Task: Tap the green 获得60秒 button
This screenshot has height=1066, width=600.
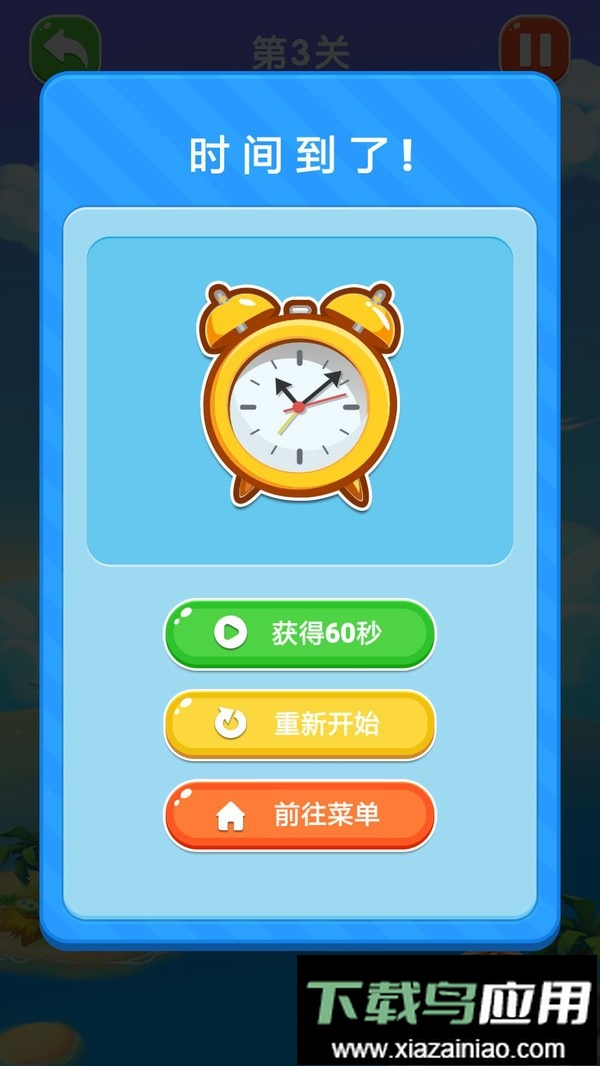Action: [300, 633]
